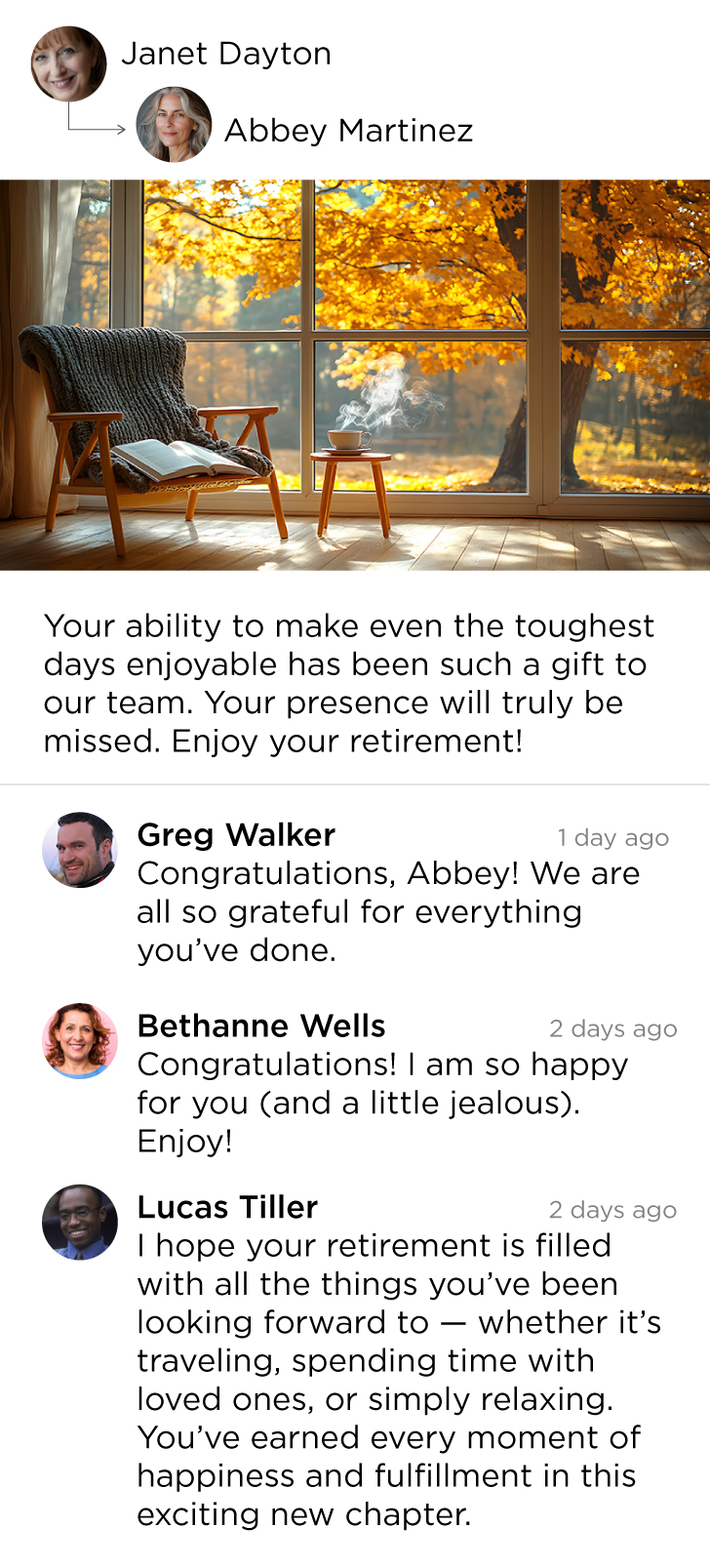710x1568 pixels.
Task: Open Janet Dayton's profile
Action: point(225,54)
